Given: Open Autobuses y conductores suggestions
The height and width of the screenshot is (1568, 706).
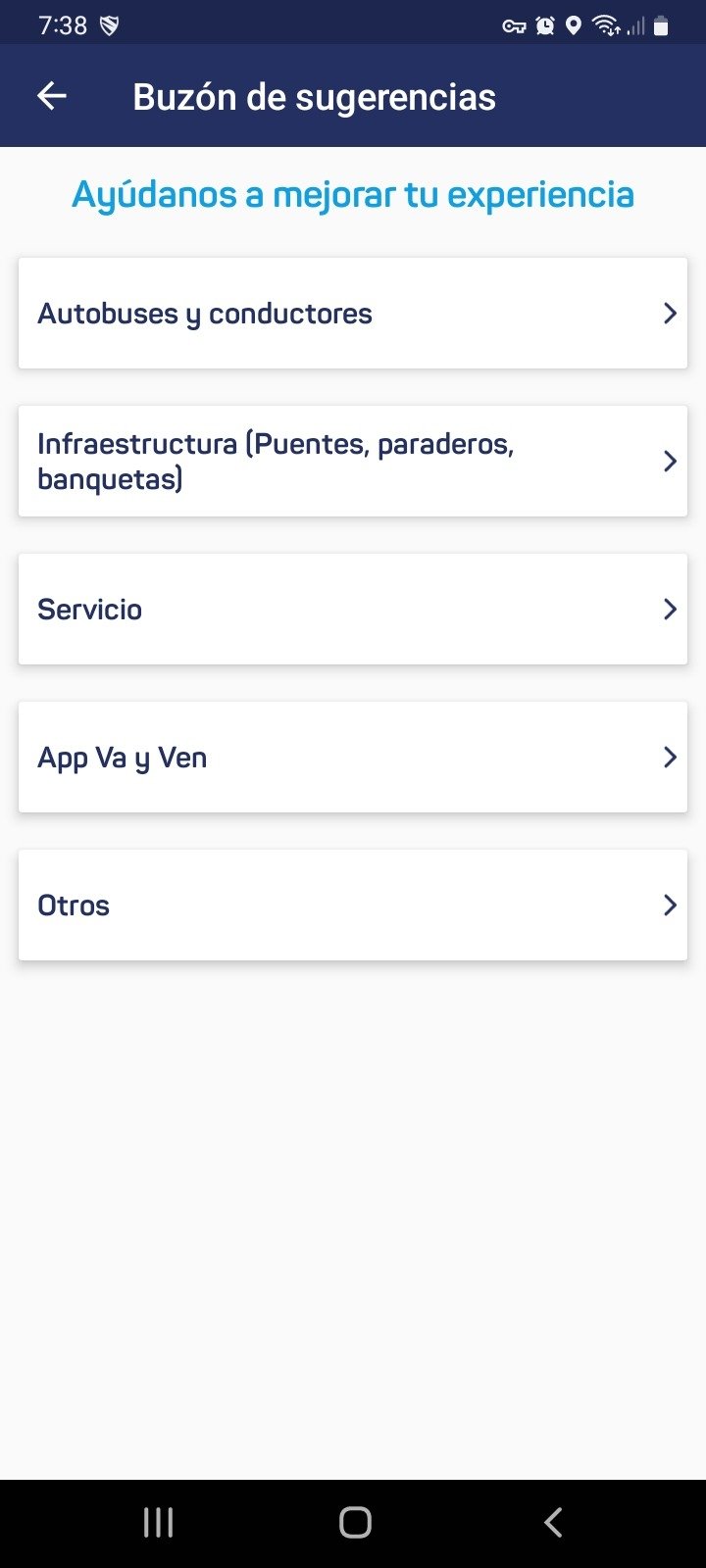Looking at the screenshot, I should [x=353, y=314].
